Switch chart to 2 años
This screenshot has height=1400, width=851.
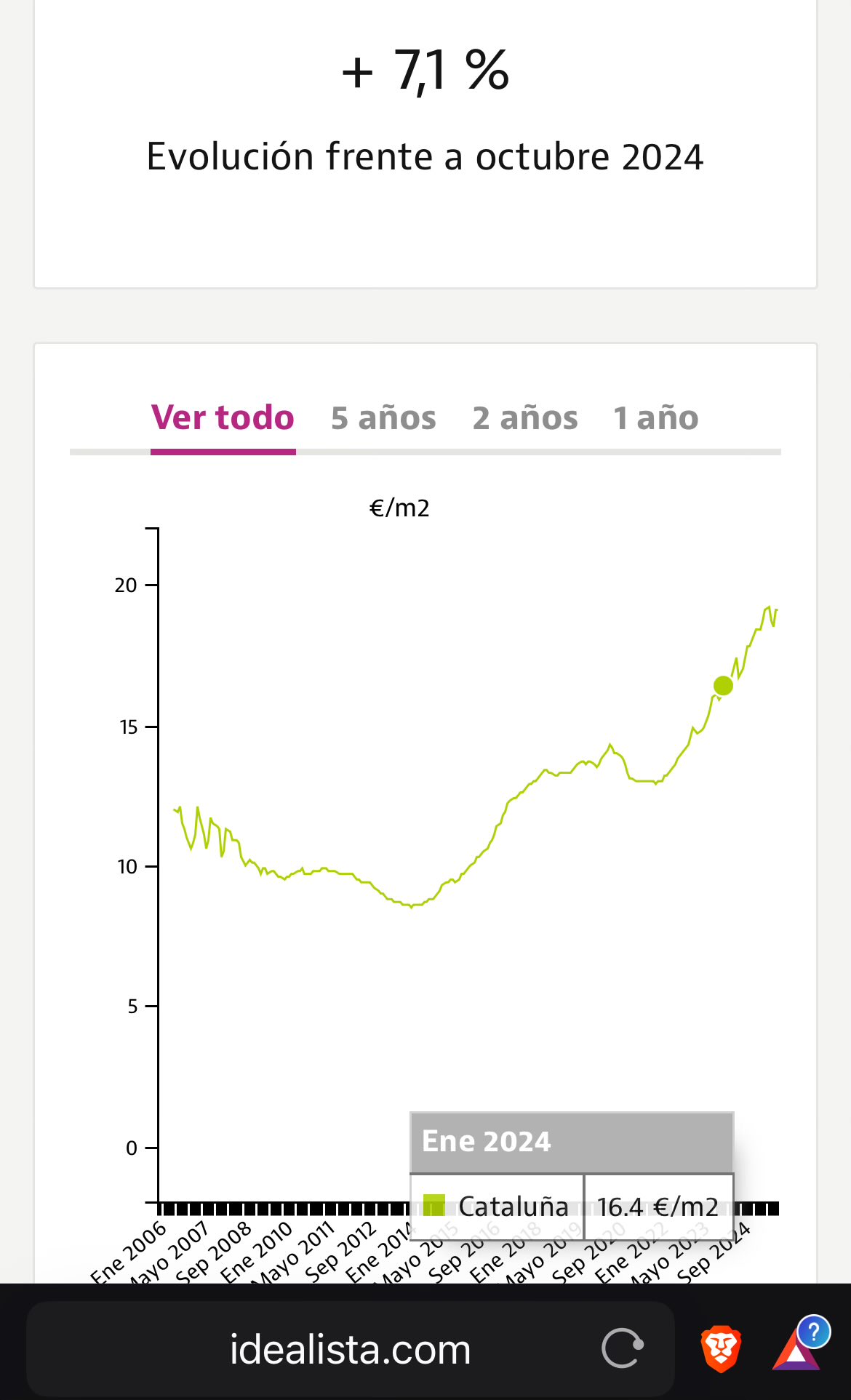point(525,418)
